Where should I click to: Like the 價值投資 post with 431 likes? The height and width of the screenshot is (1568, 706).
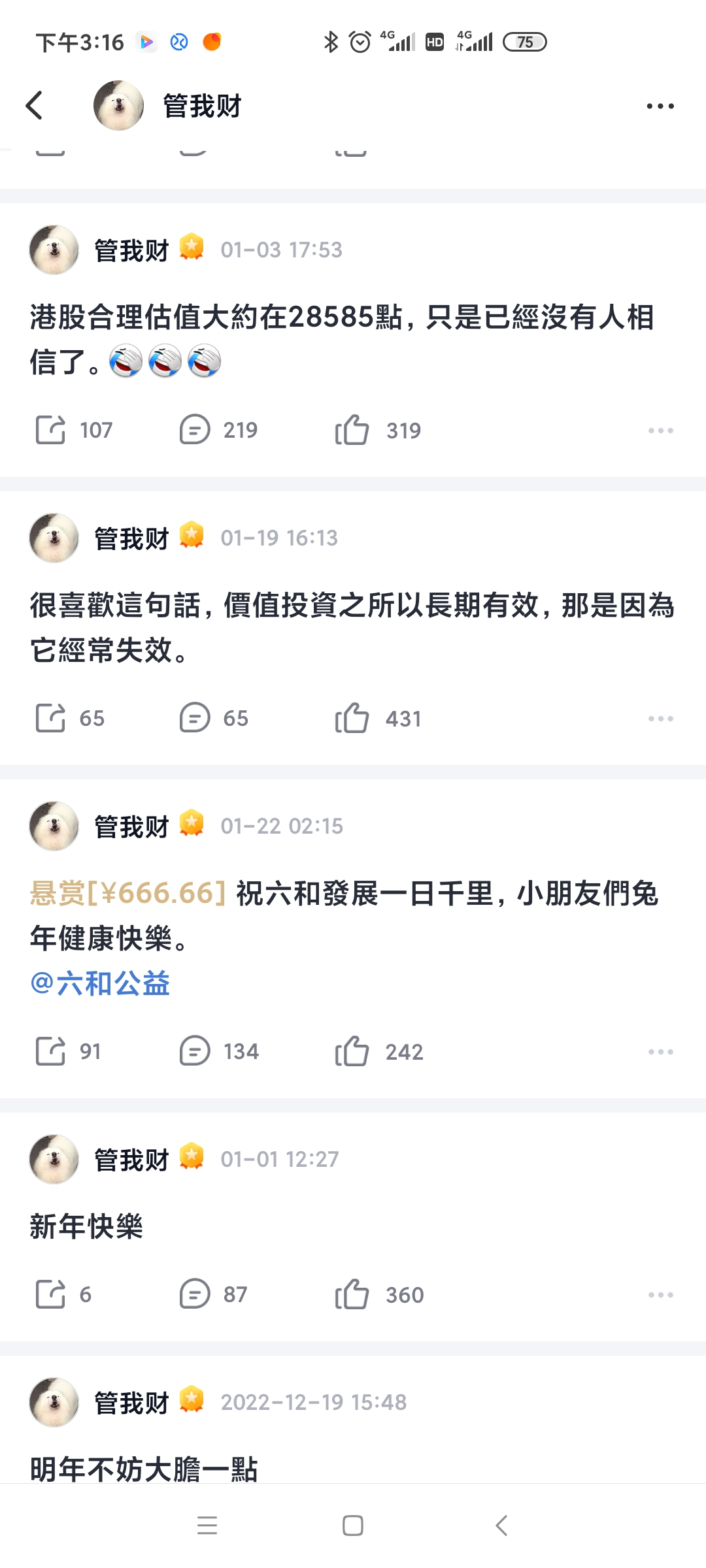pos(352,718)
